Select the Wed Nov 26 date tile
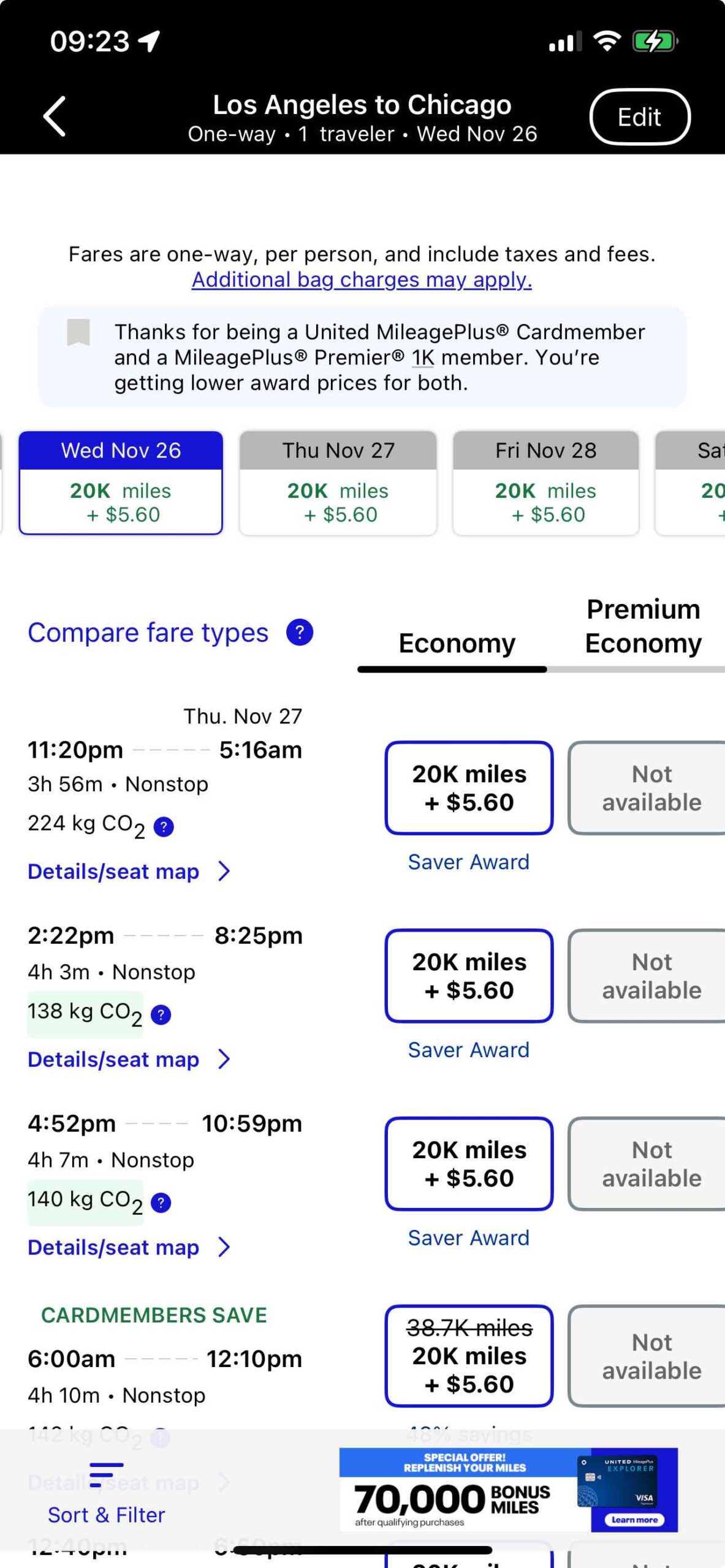The height and width of the screenshot is (1568, 725). pyautogui.click(x=120, y=484)
